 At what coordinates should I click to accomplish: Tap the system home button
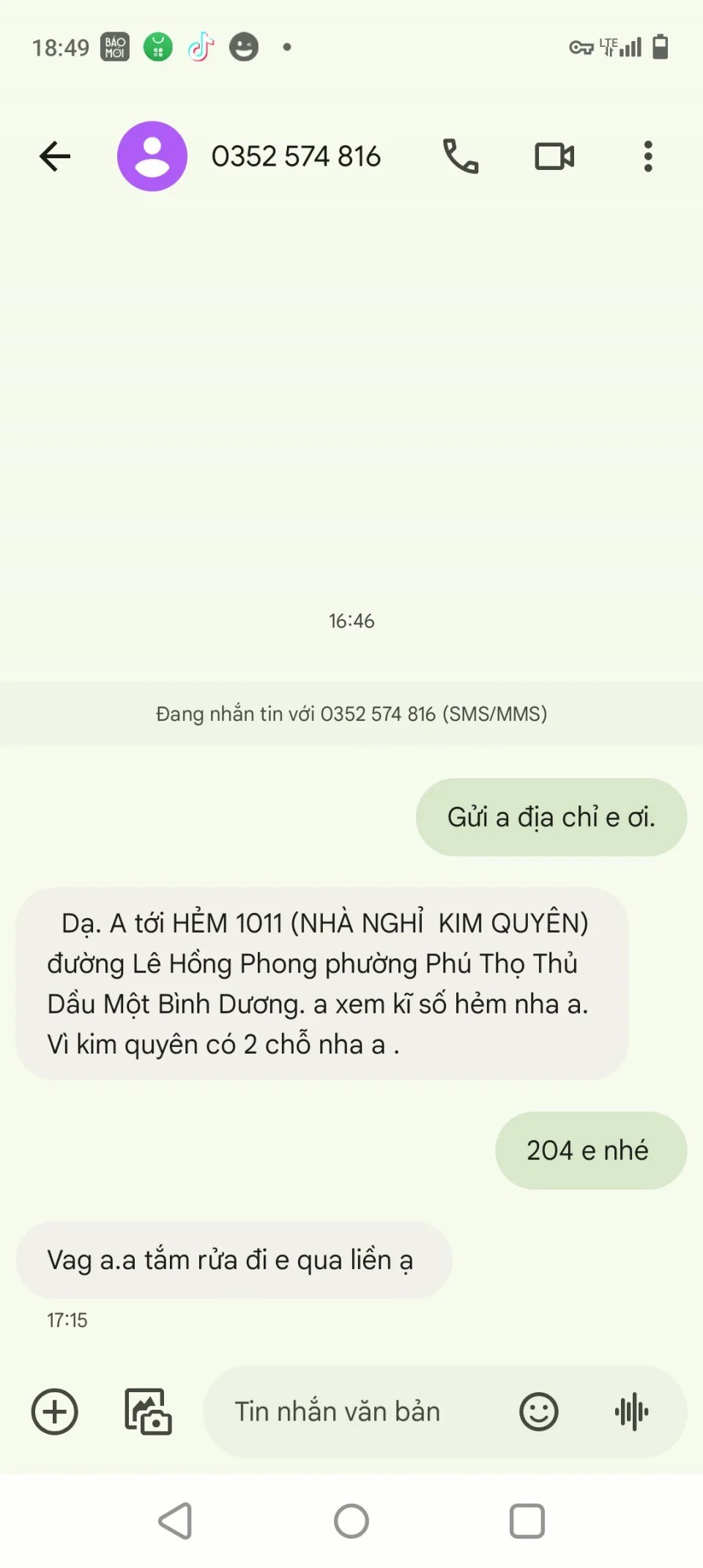[351, 1521]
